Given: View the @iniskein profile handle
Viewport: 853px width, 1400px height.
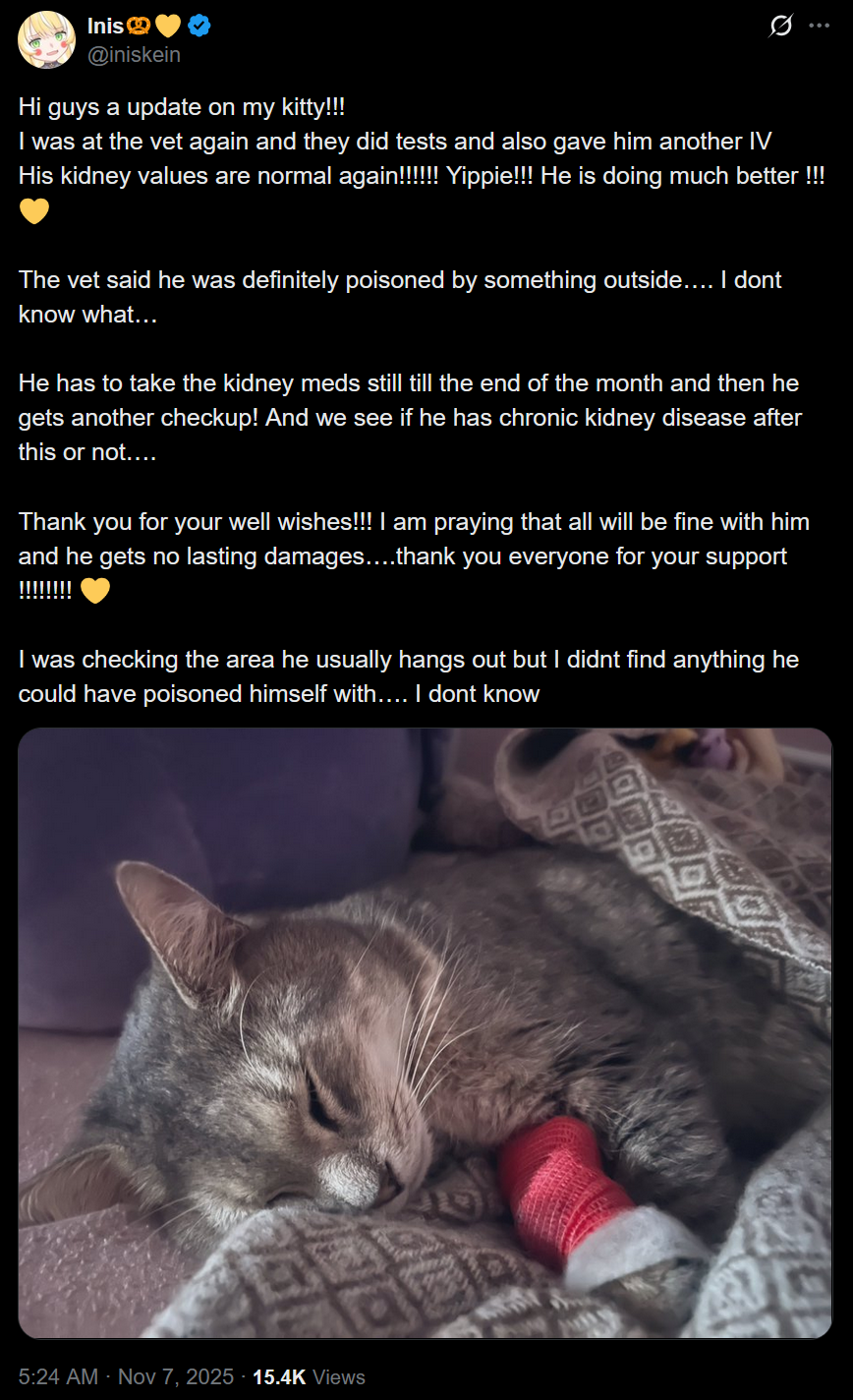Looking at the screenshot, I should click(134, 55).
